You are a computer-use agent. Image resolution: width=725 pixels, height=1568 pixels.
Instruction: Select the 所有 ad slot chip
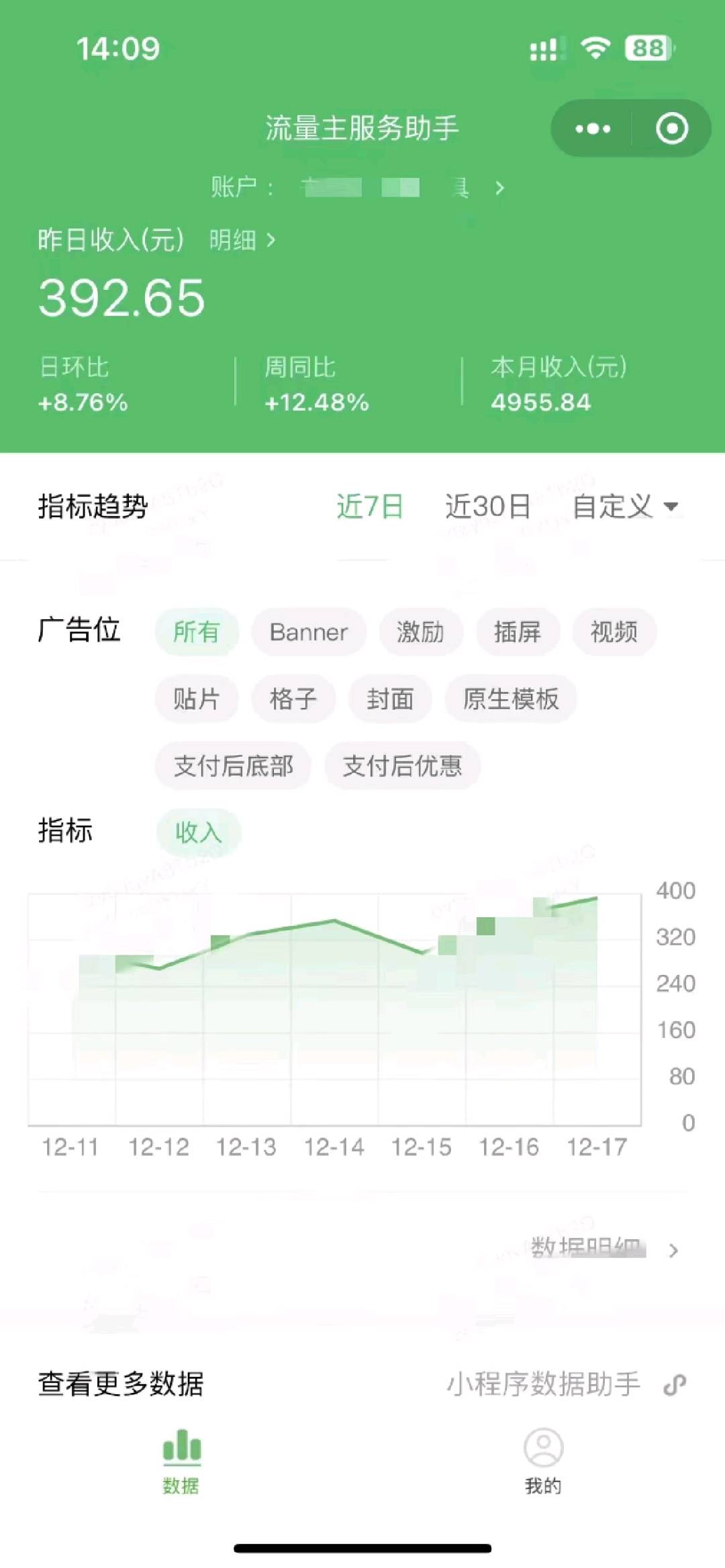pyautogui.click(x=197, y=632)
